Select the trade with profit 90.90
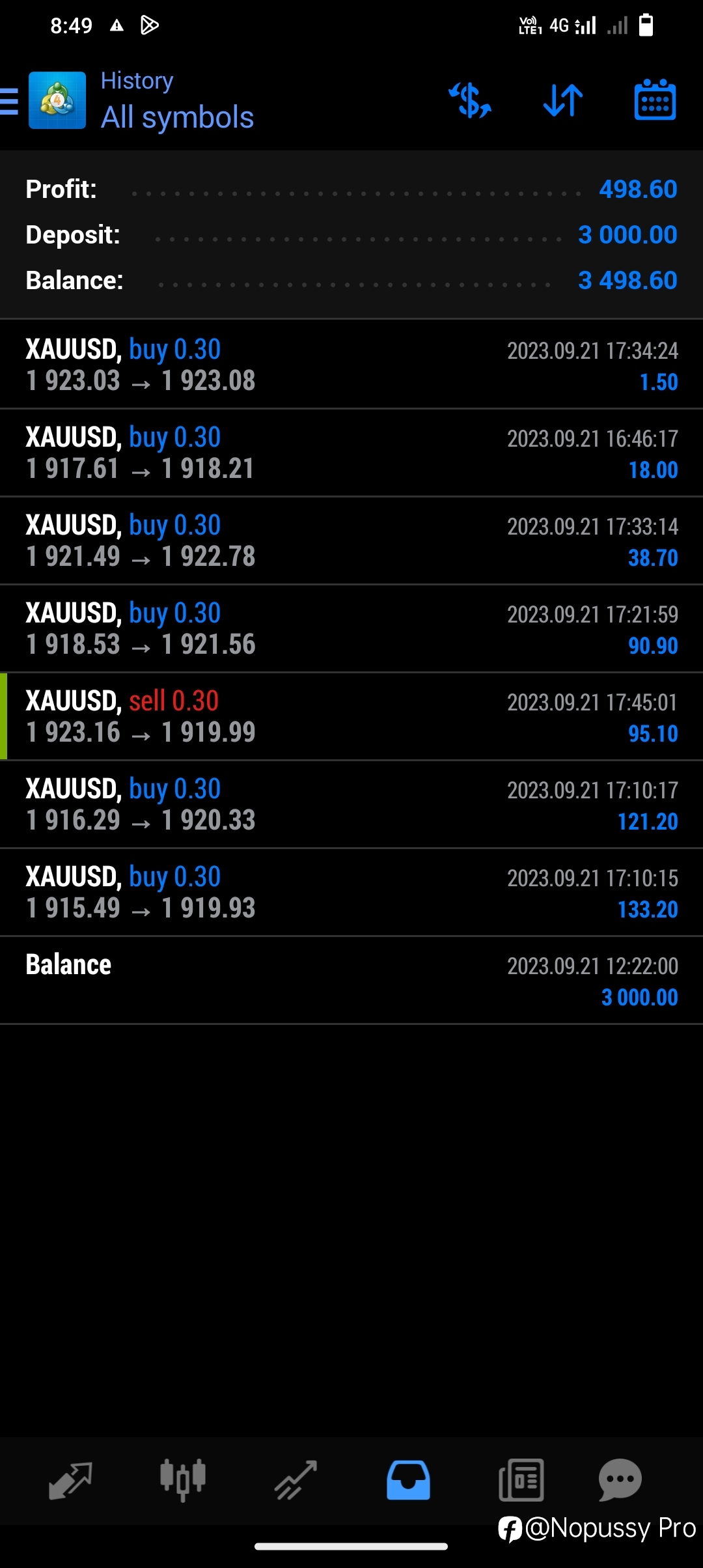This screenshot has width=703, height=1568. point(351,628)
